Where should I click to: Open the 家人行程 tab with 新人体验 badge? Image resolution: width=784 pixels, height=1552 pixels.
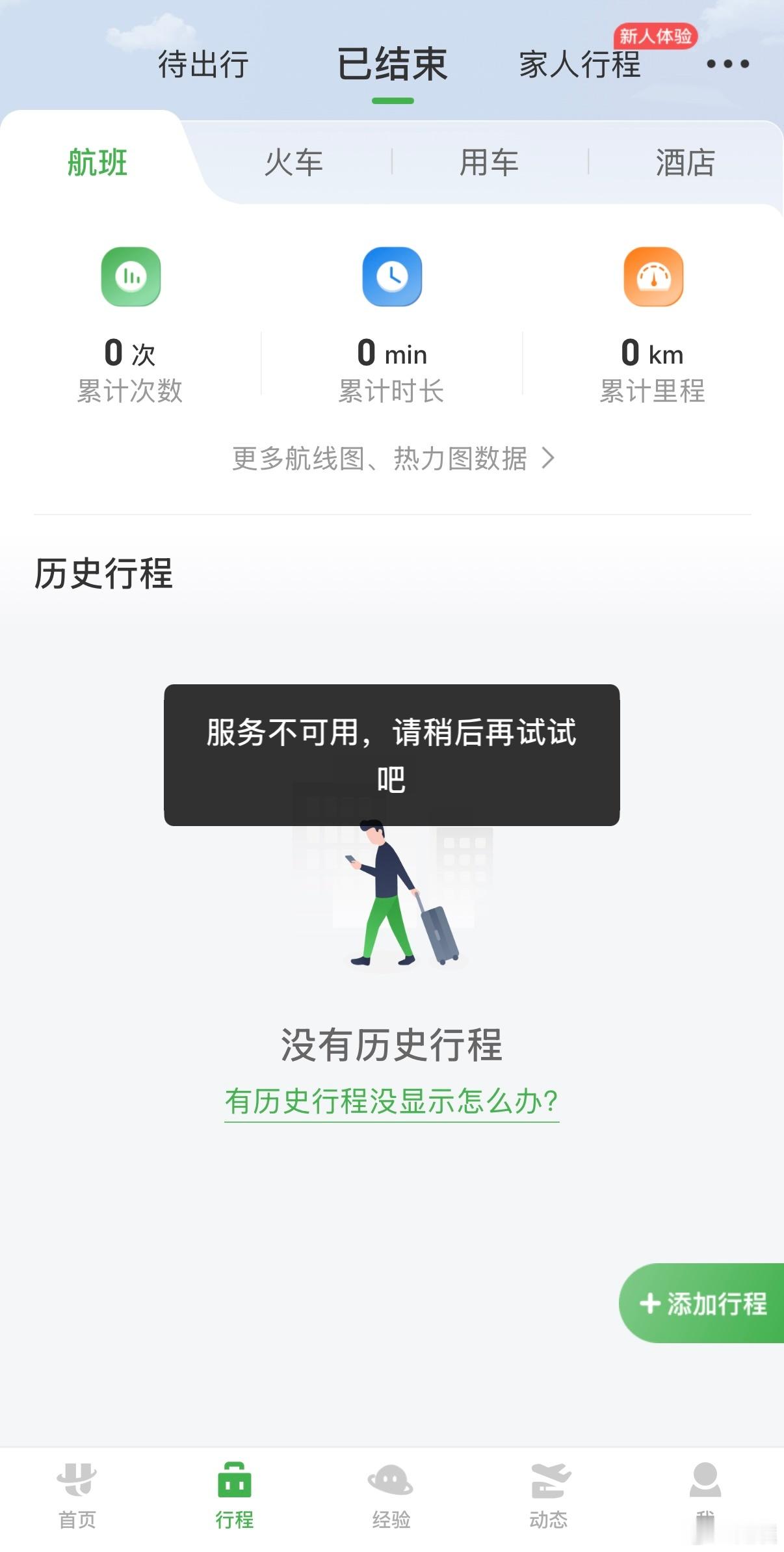[x=581, y=65]
